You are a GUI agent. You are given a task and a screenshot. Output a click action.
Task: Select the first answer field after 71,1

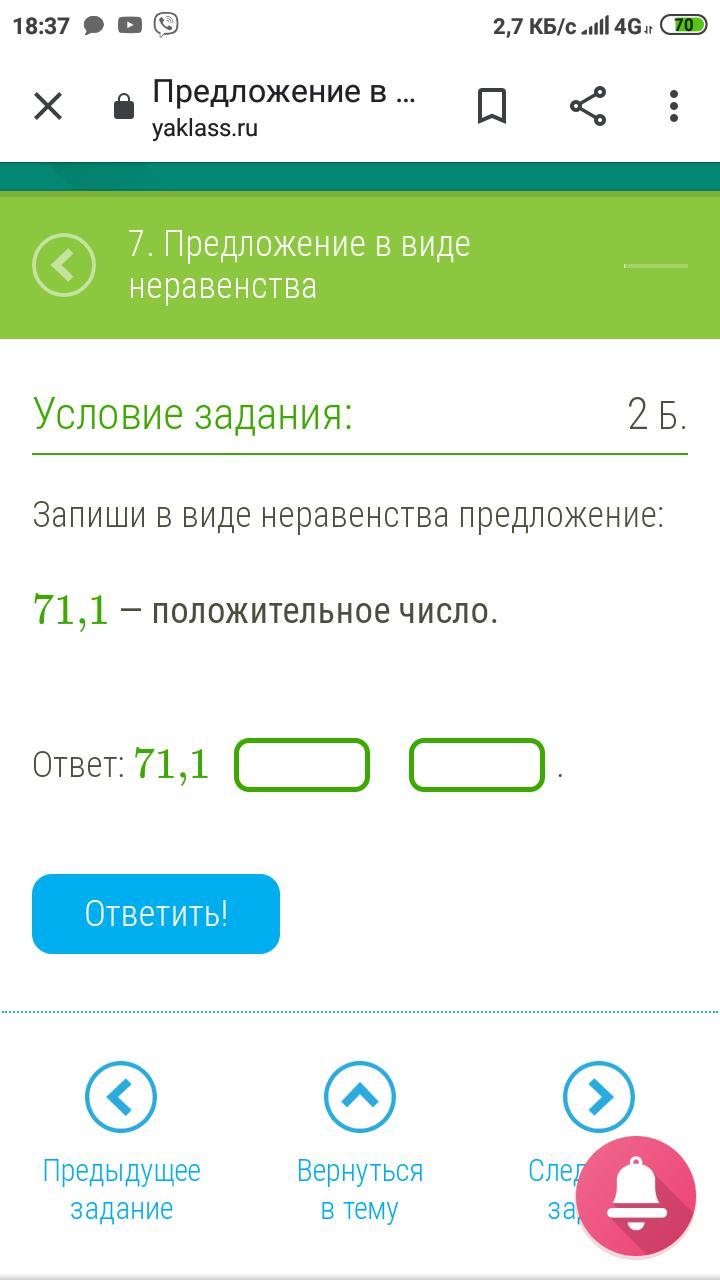pyautogui.click(x=302, y=765)
